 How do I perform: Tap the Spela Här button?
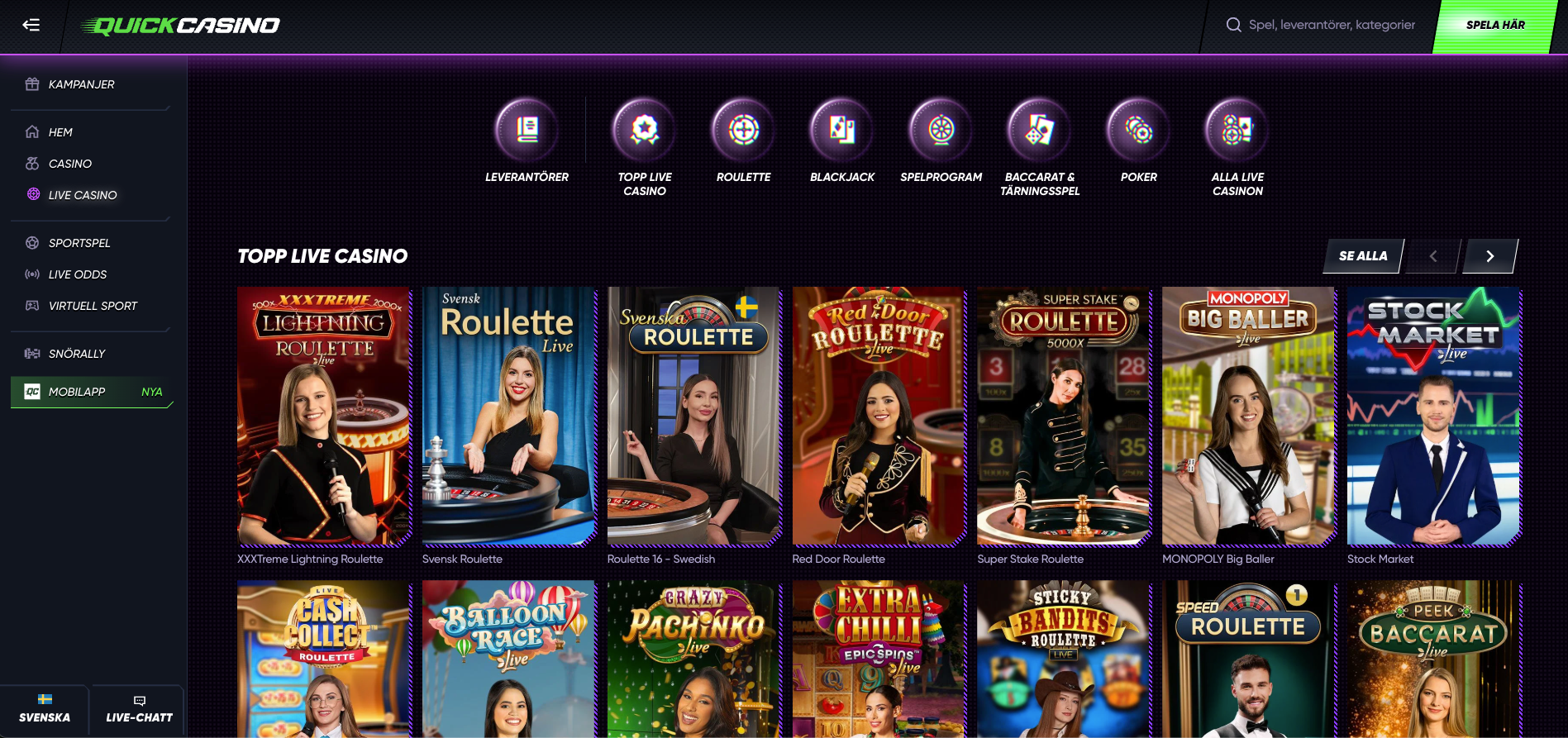click(1494, 25)
